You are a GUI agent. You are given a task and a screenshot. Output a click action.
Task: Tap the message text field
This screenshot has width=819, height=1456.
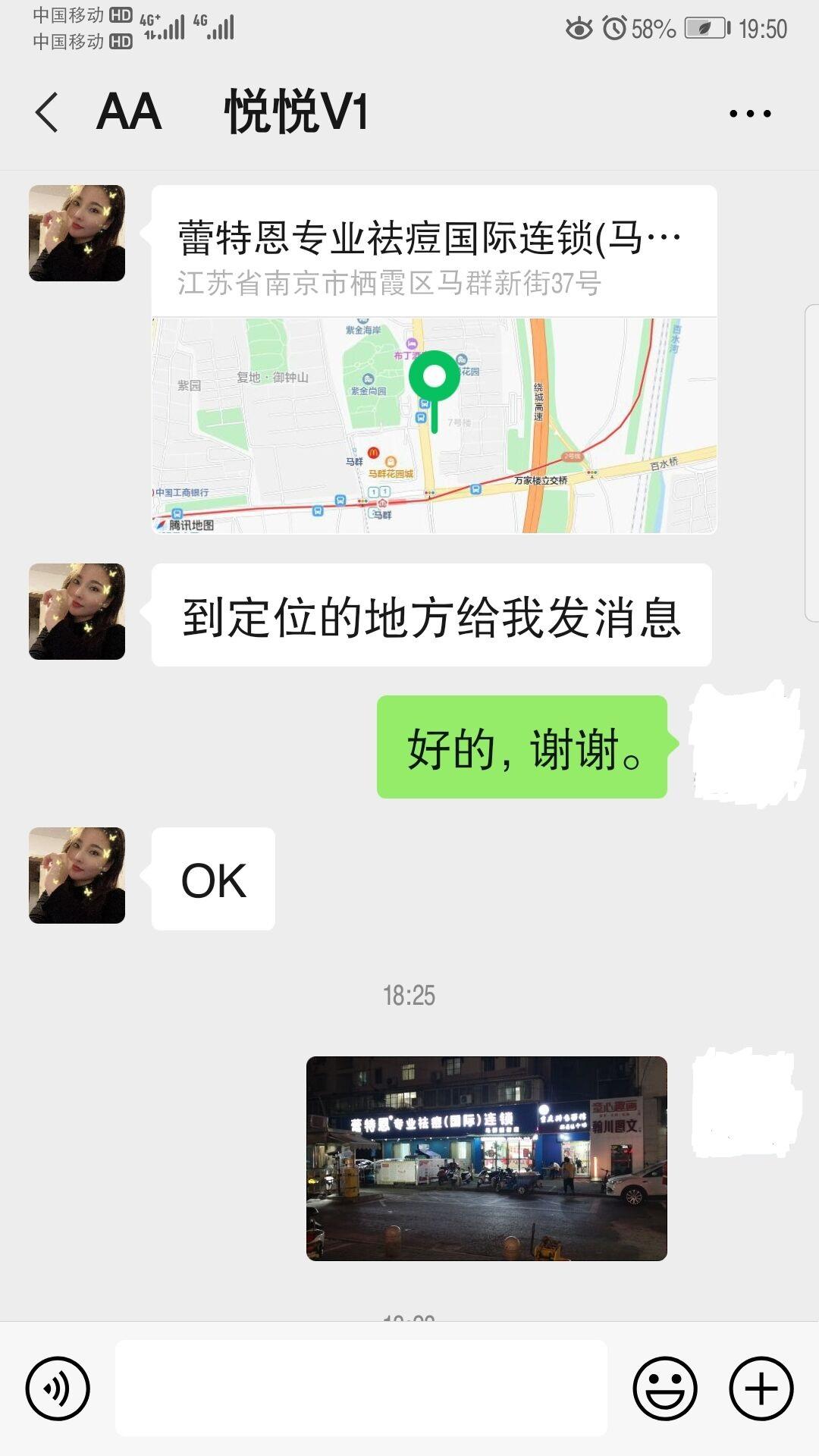361,1388
